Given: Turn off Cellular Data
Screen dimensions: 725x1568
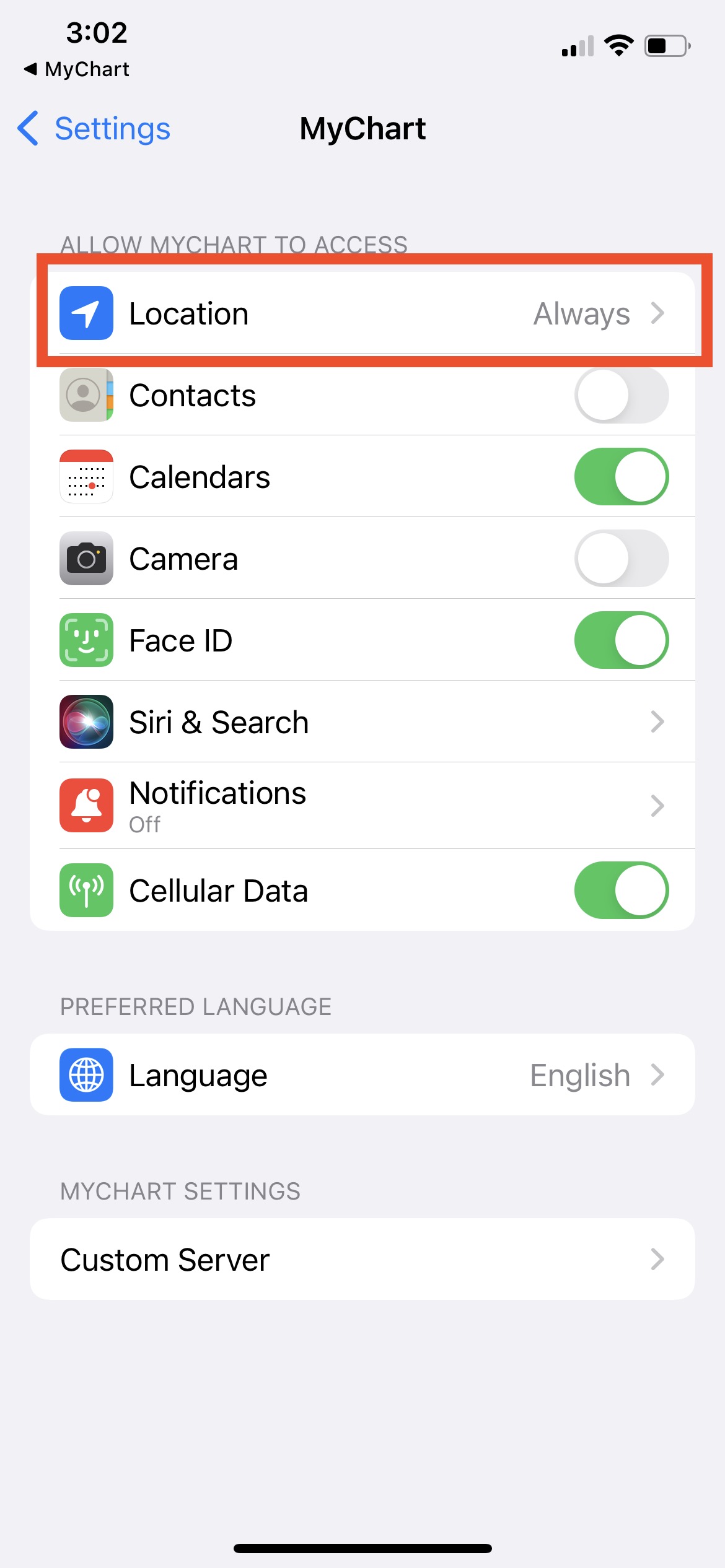Looking at the screenshot, I should (x=621, y=891).
